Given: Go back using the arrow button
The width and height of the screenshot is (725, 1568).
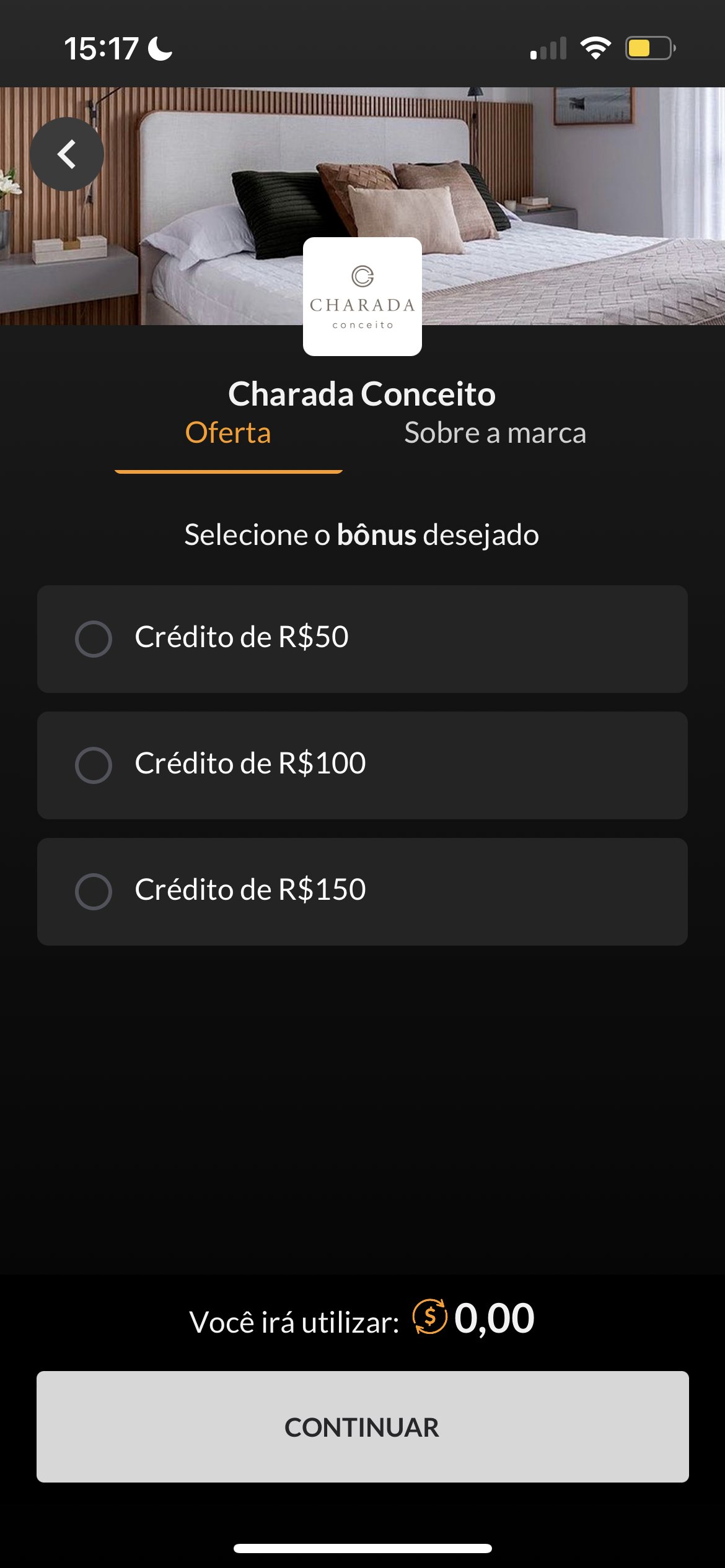Looking at the screenshot, I should click(x=67, y=154).
